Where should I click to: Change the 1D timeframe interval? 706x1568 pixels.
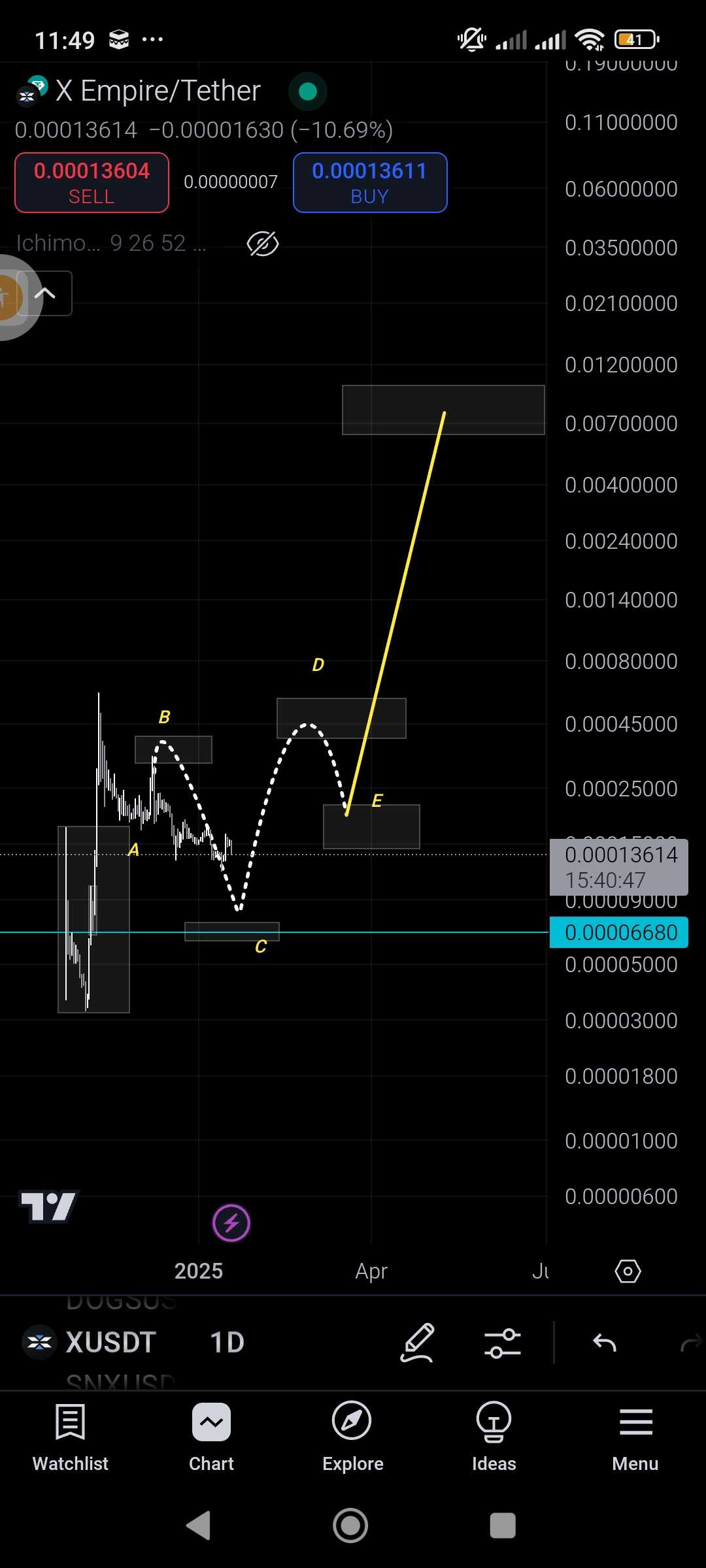coord(227,1343)
